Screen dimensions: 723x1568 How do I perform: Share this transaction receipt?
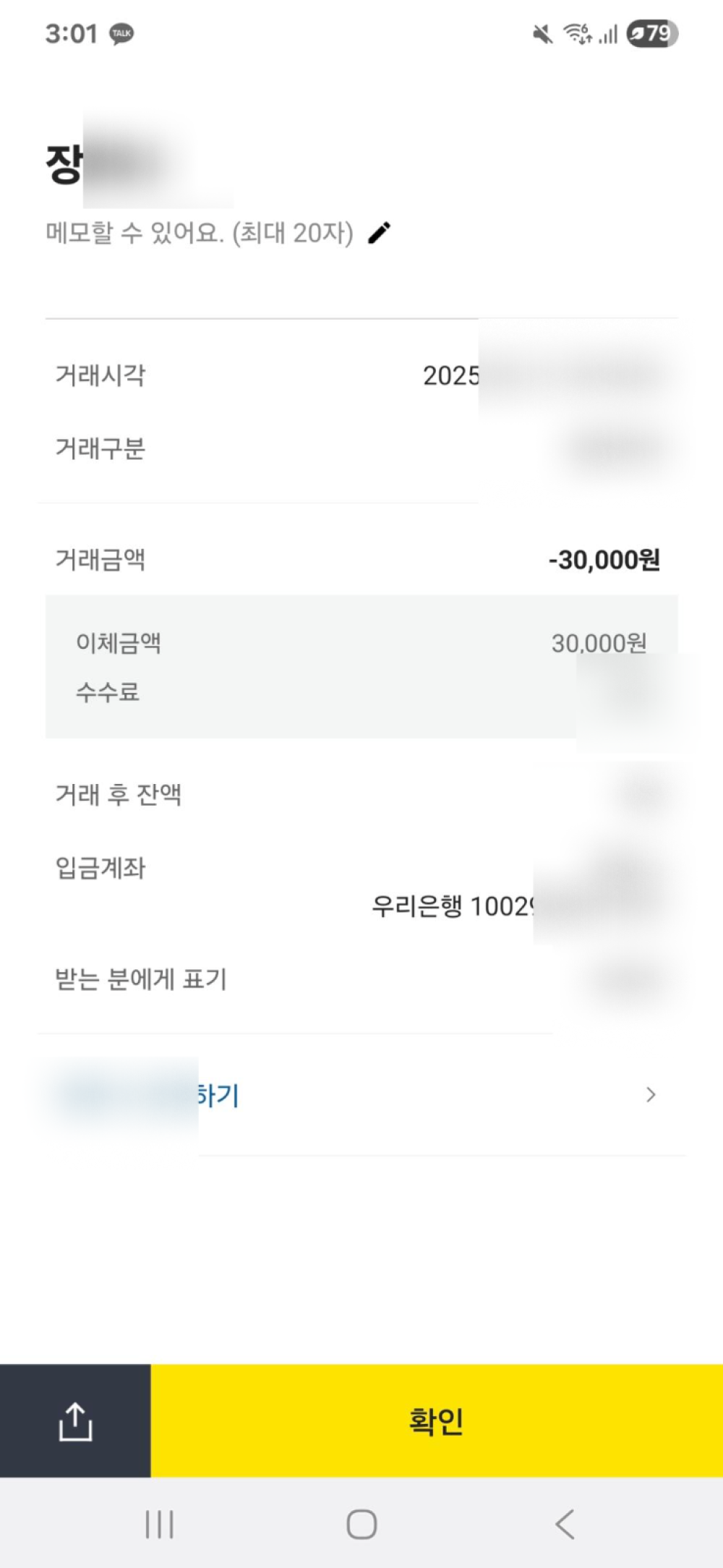pyautogui.click(x=75, y=1421)
